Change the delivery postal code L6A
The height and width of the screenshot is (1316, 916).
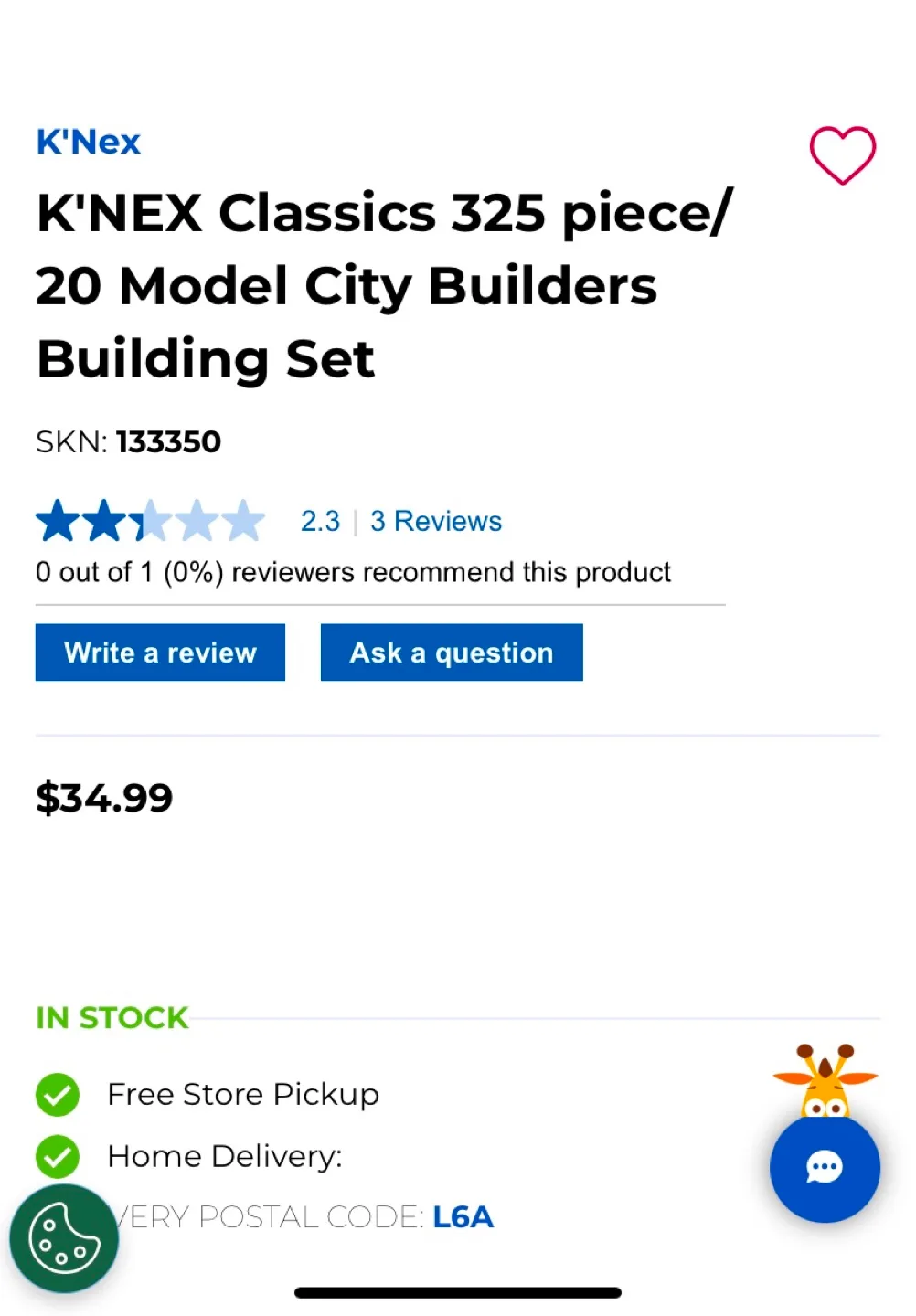click(x=463, y=1216)
